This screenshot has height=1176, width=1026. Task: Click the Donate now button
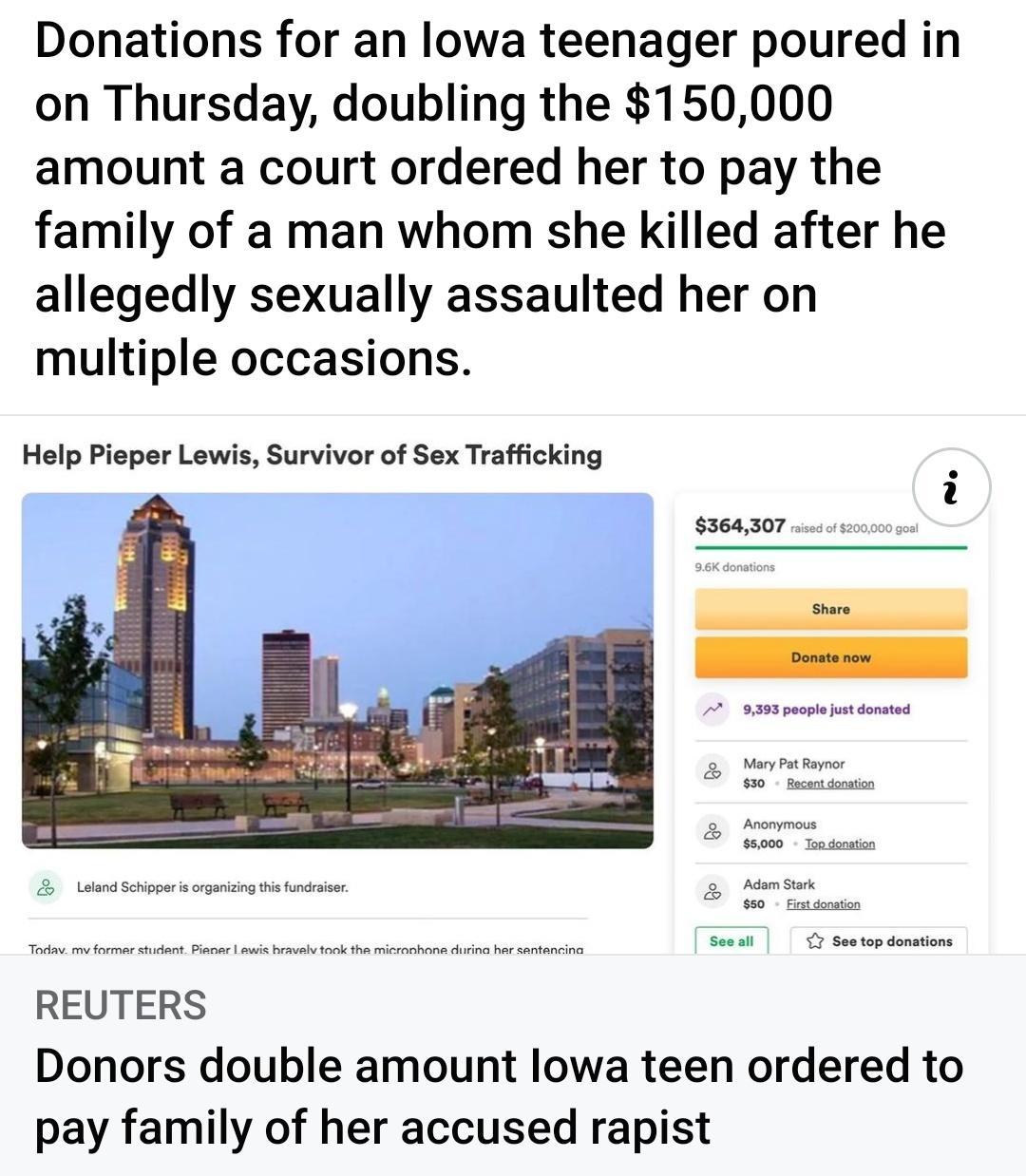point(830,656)
